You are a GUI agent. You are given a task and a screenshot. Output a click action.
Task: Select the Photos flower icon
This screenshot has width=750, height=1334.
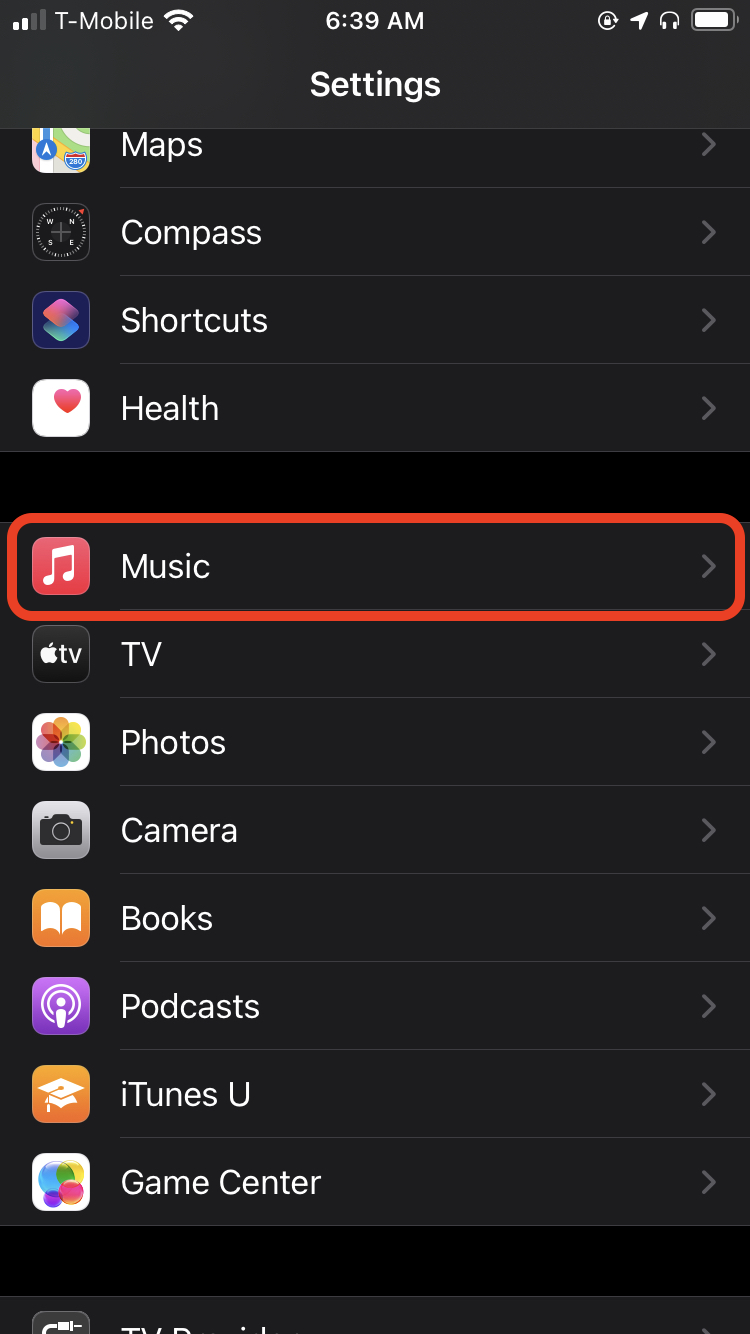[61, 742]
